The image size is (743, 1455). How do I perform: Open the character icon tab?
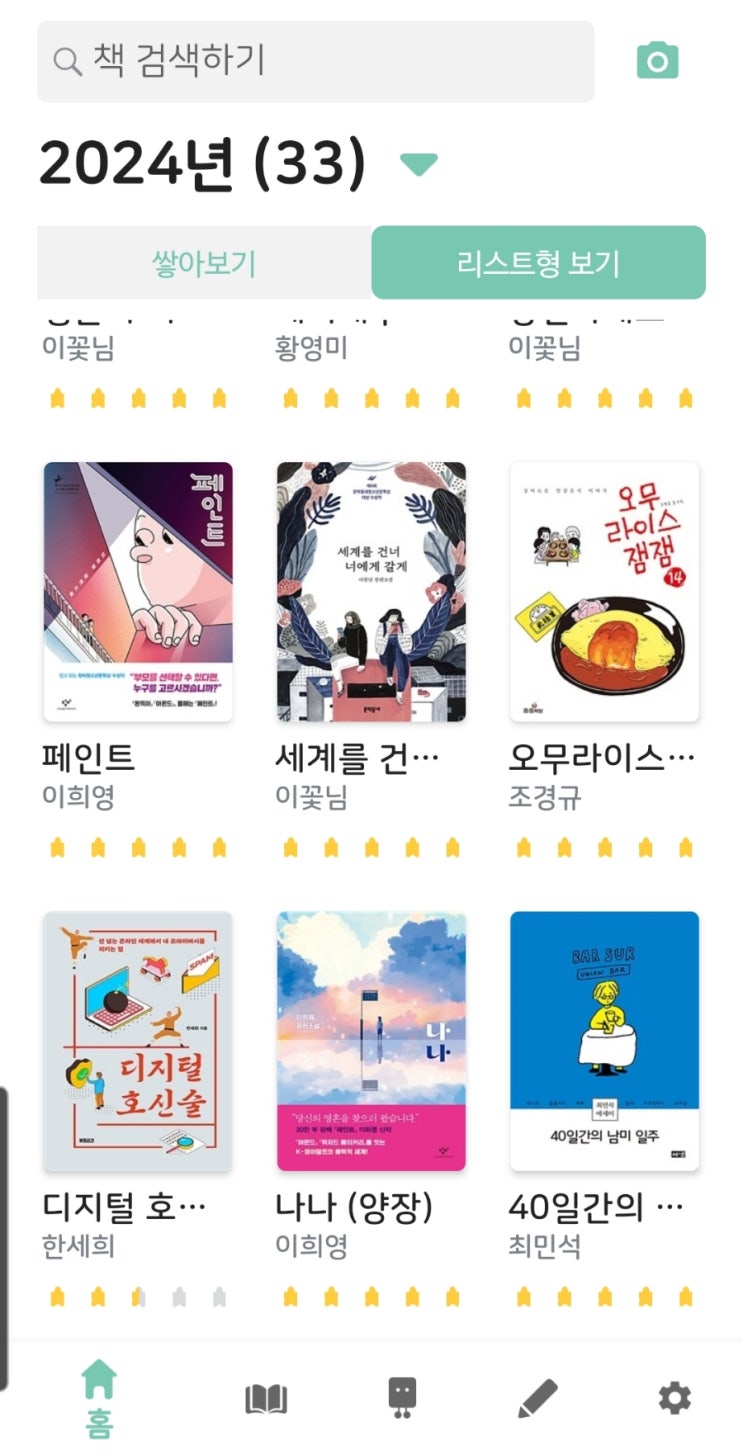pyautogui.click(x=402, y=1398)
